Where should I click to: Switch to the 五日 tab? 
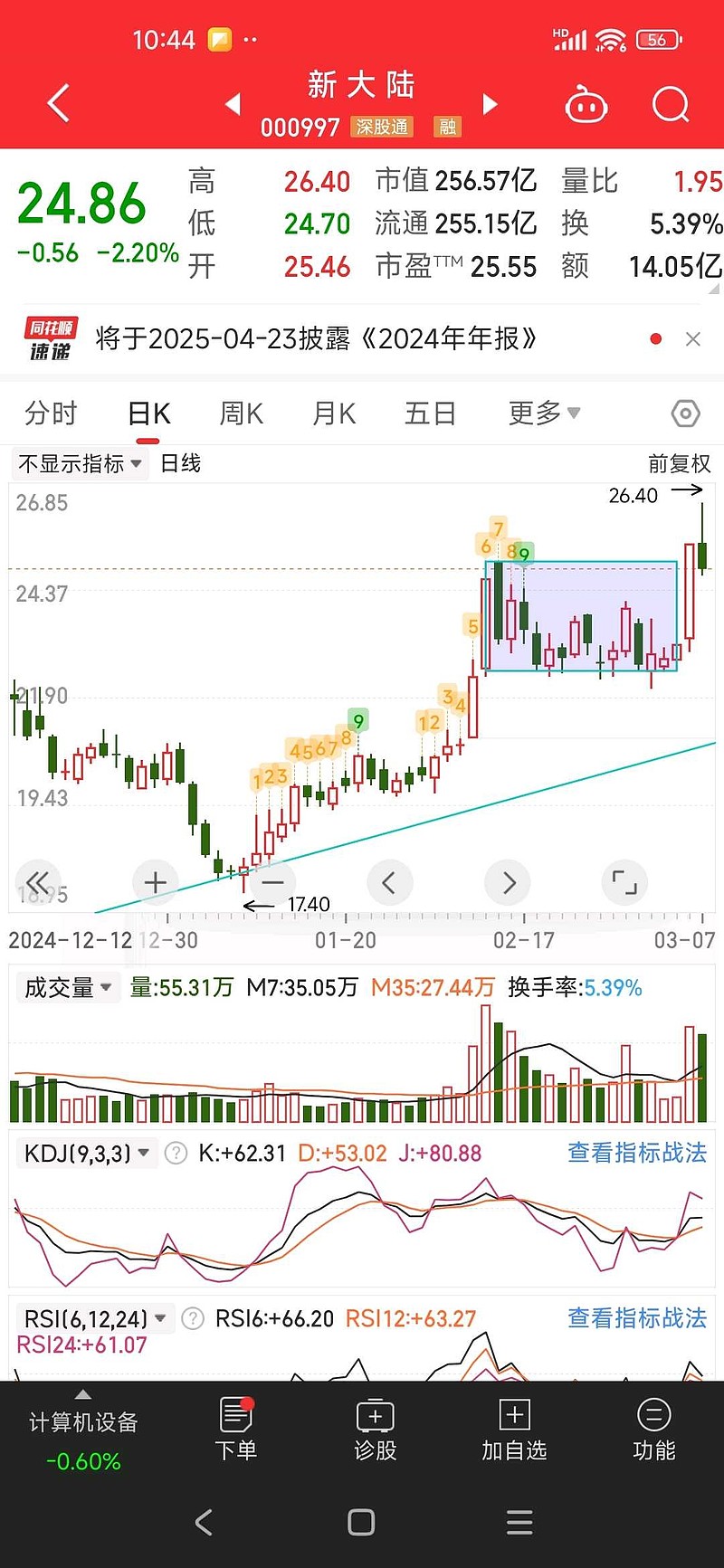click(430, 413)
